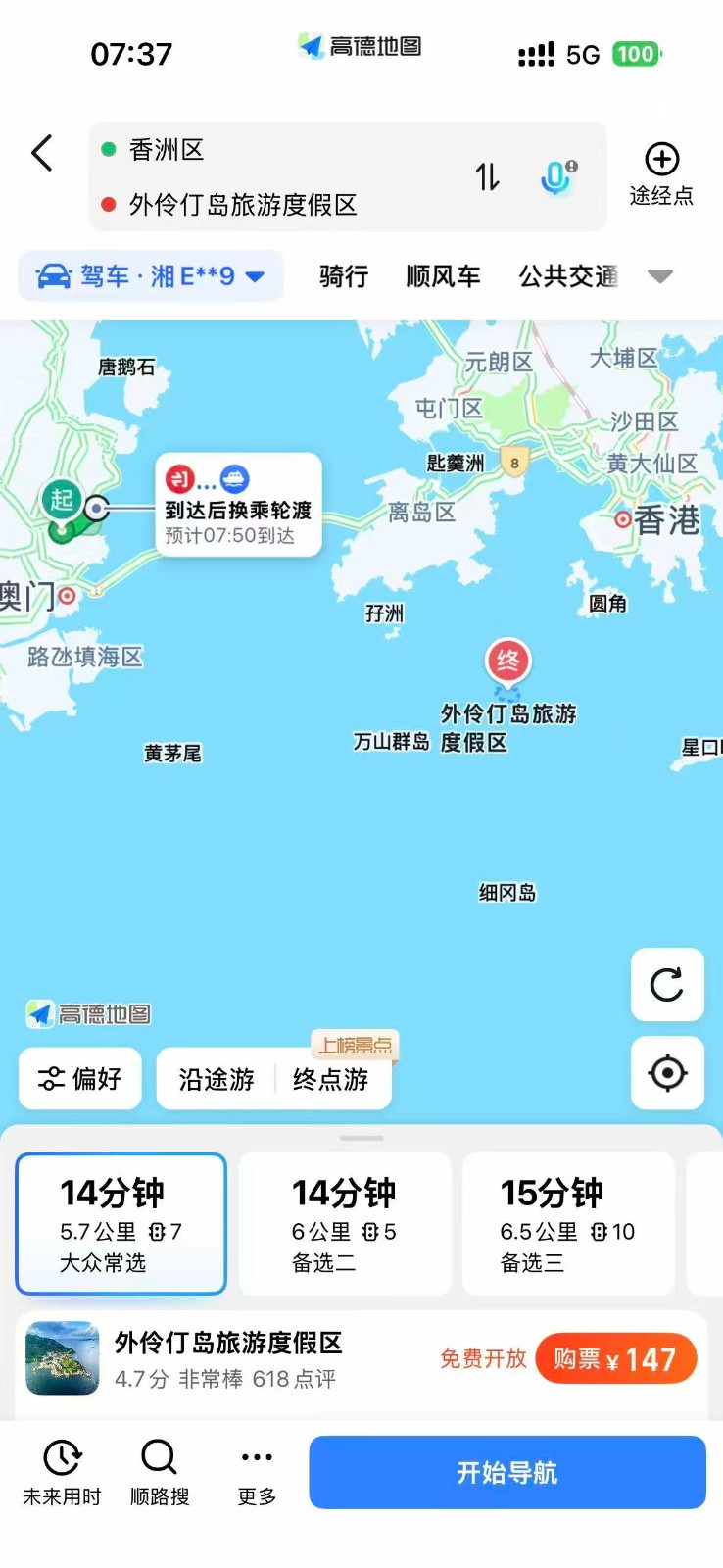Image resolution: width=723 pixels, height=1568 pixels.
Task: Open route 偏好 preferences
Action: pyautogui.click(x=80, y=1079)
